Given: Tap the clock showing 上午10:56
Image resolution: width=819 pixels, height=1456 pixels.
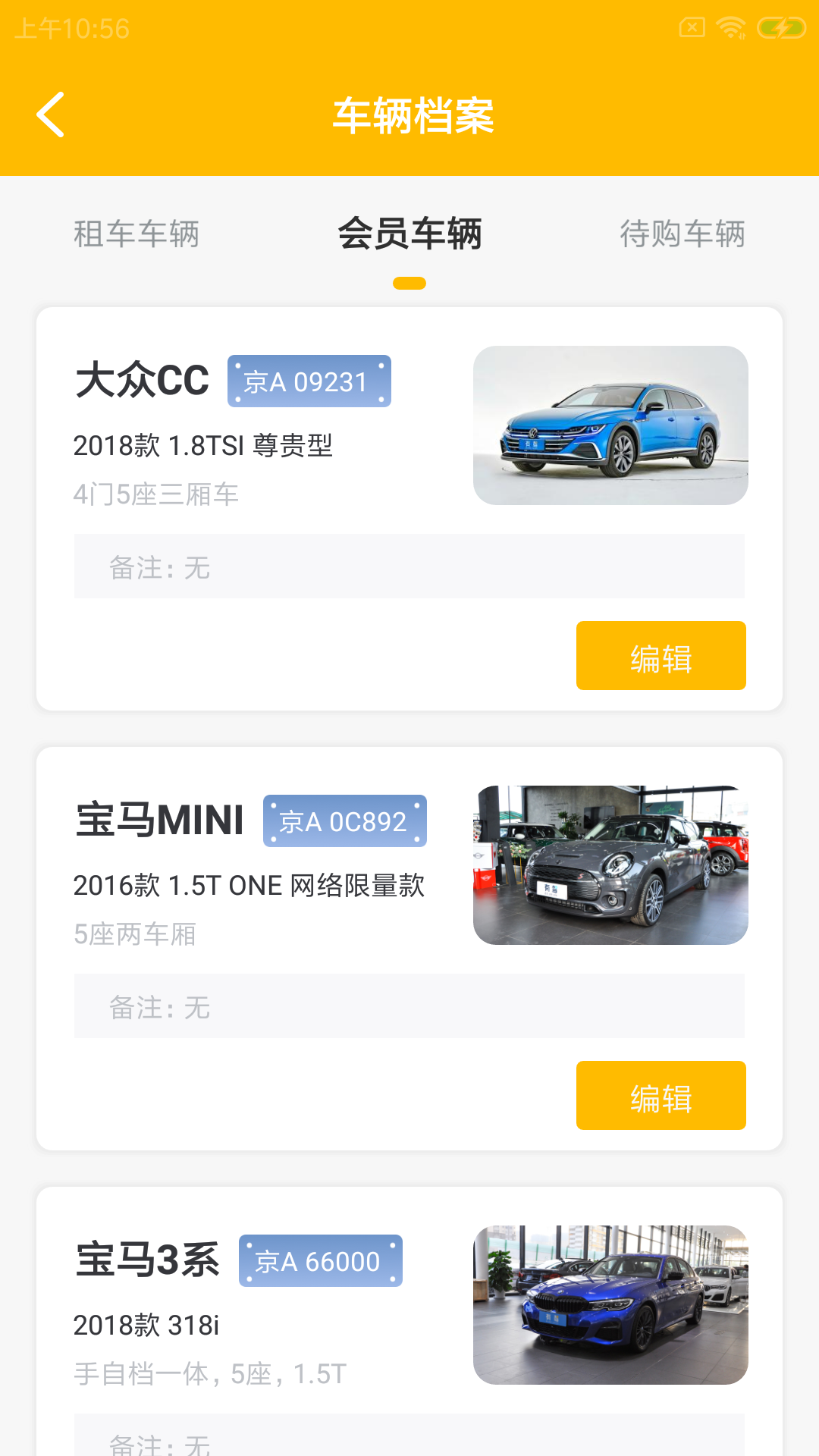Looking at the screenshot, I should pyautogui.click(x=72, y=29).
